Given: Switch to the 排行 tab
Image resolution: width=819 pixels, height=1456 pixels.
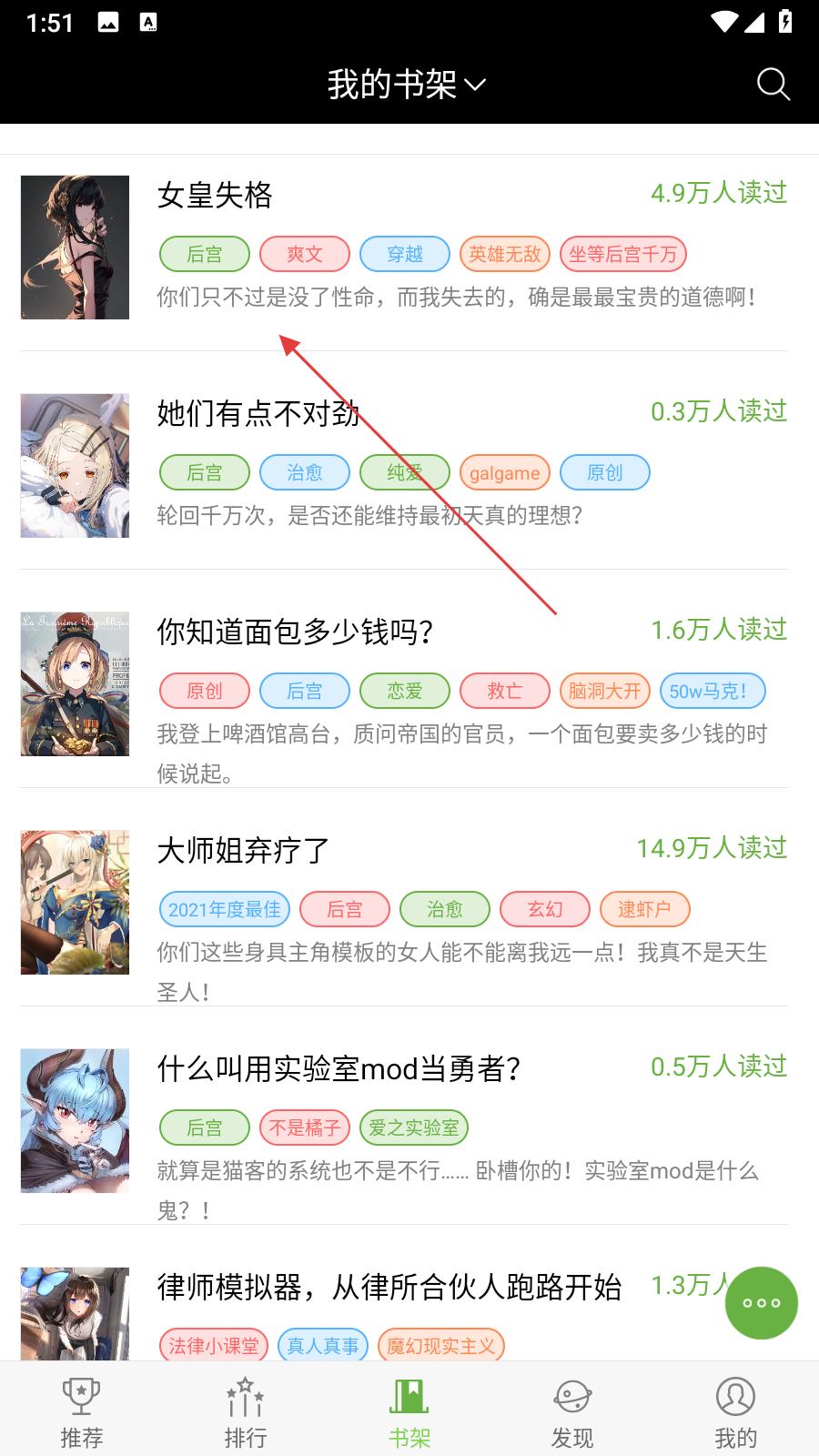Looking at the screenshot, I should tap(246, 1412).
